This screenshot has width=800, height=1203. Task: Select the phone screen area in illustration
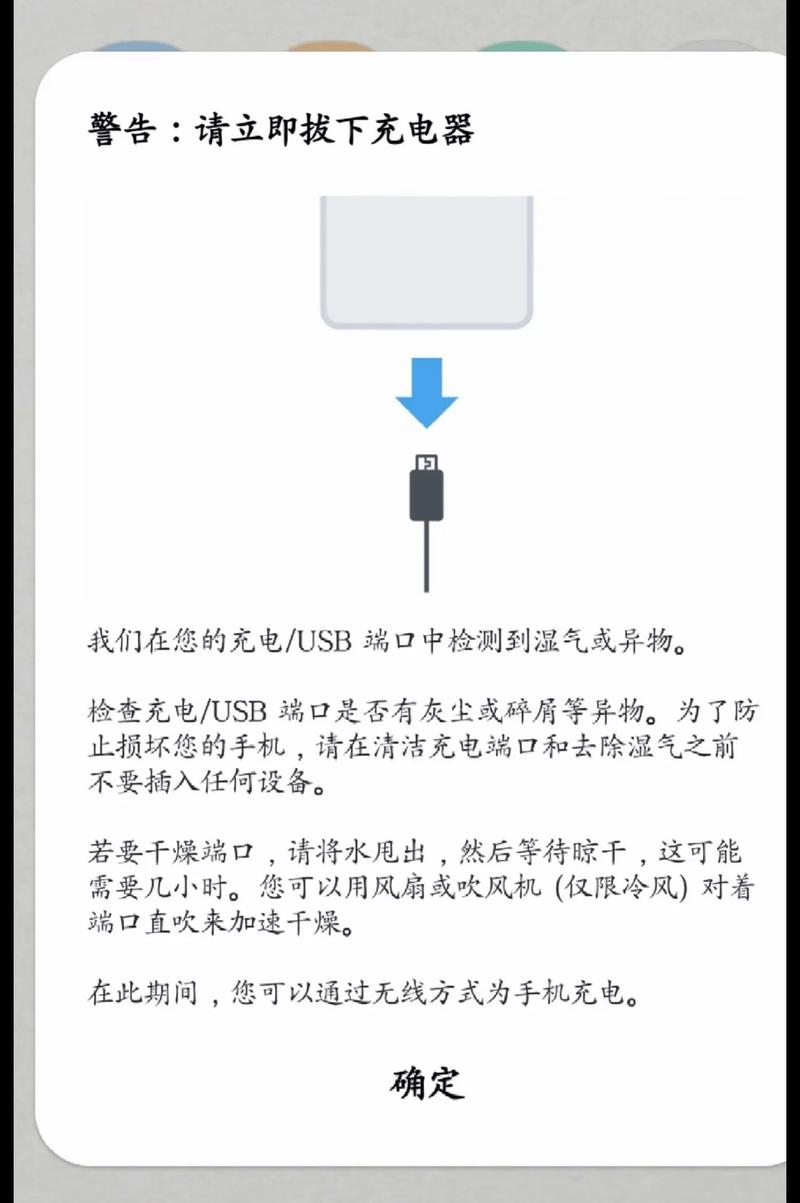point(427,255)
